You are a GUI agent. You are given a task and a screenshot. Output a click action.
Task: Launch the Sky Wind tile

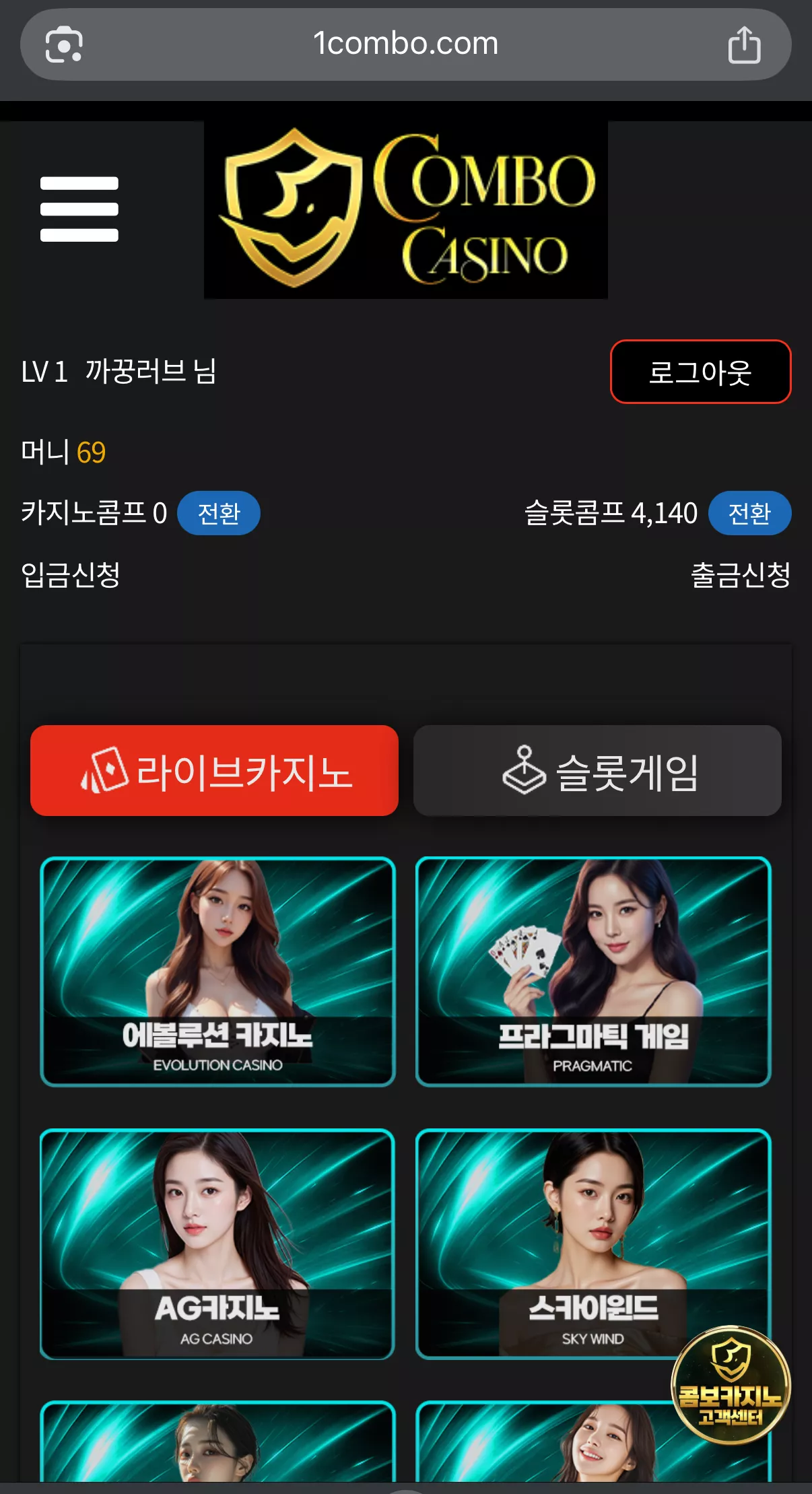pos(593,1244)
